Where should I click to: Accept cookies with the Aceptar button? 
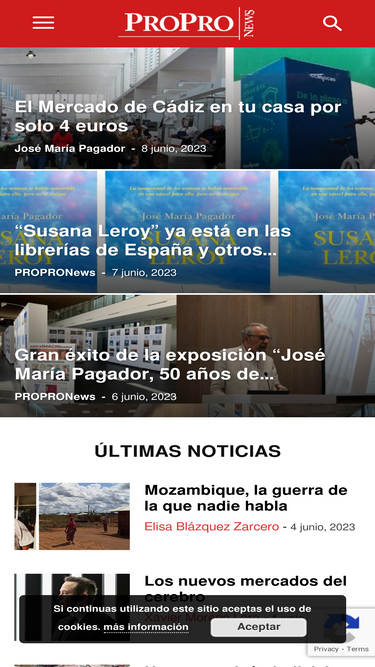pyautogui.click(x=259, y=627)
